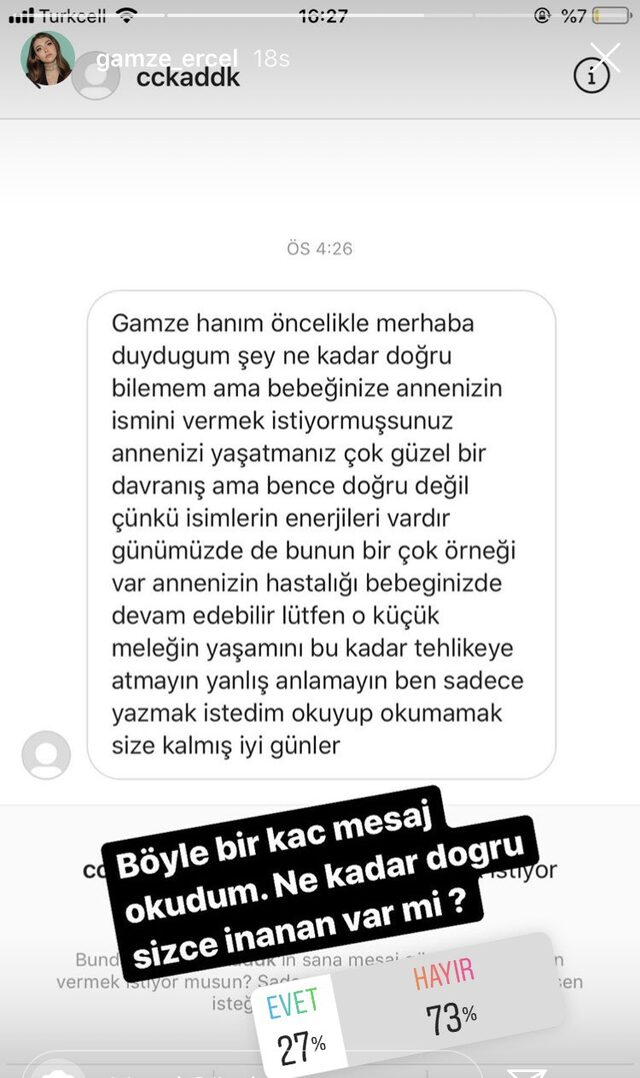
Task: Open the gamze_ercel username link
Action: (x=169, y=59)
